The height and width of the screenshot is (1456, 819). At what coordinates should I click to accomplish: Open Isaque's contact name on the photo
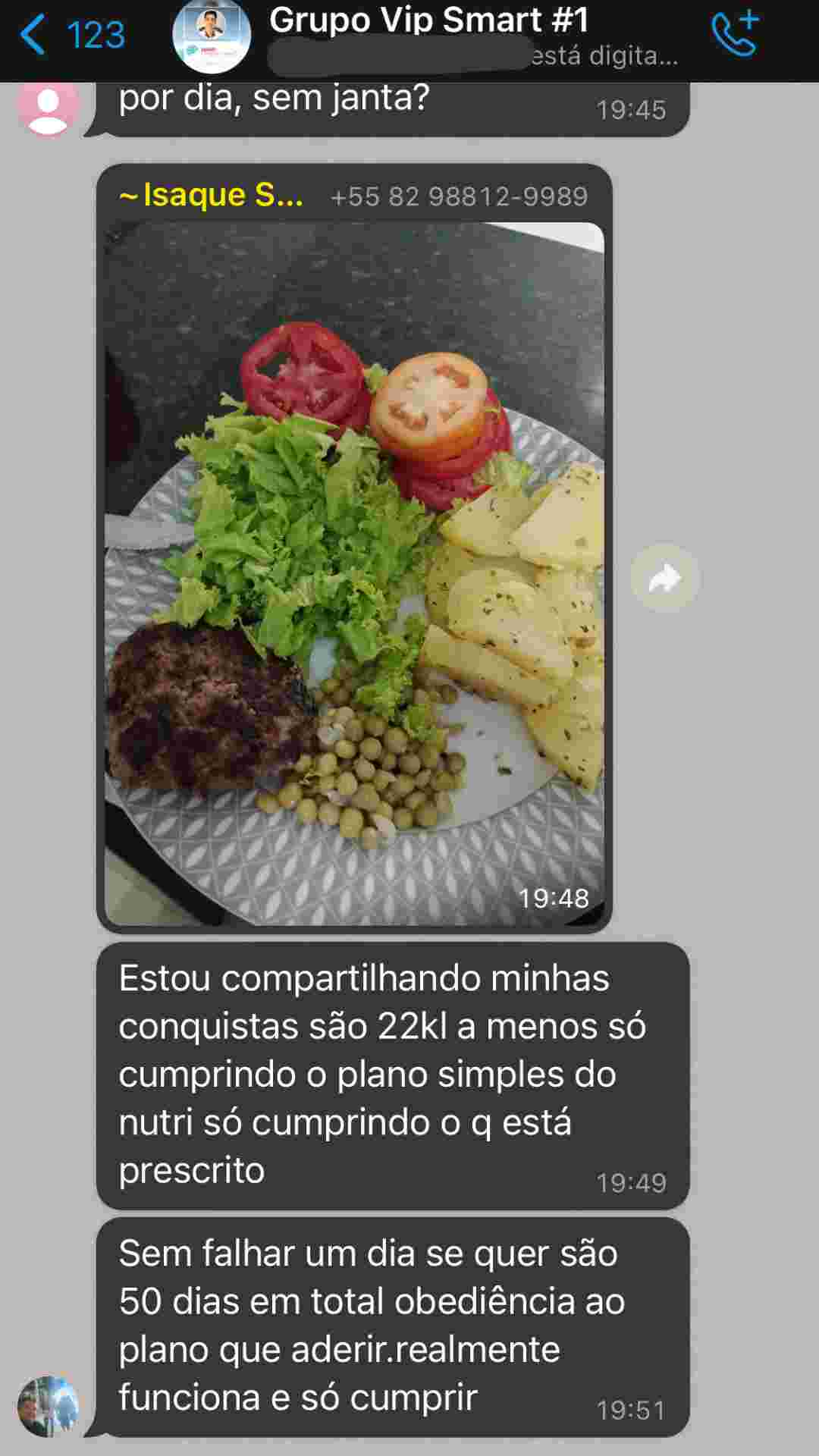[x=212, y=196]
